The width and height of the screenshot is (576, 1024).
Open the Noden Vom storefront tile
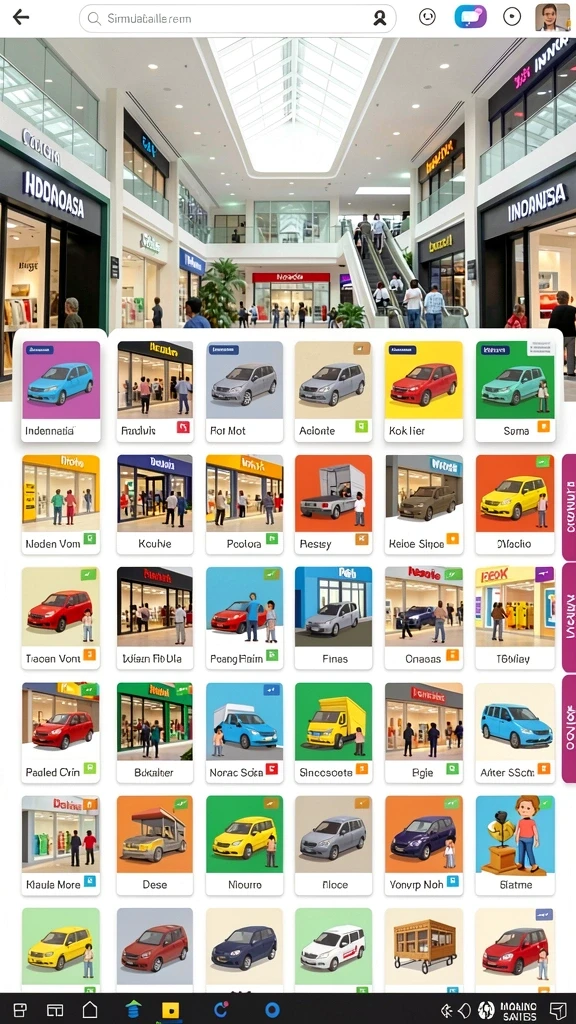click(61, 505)
